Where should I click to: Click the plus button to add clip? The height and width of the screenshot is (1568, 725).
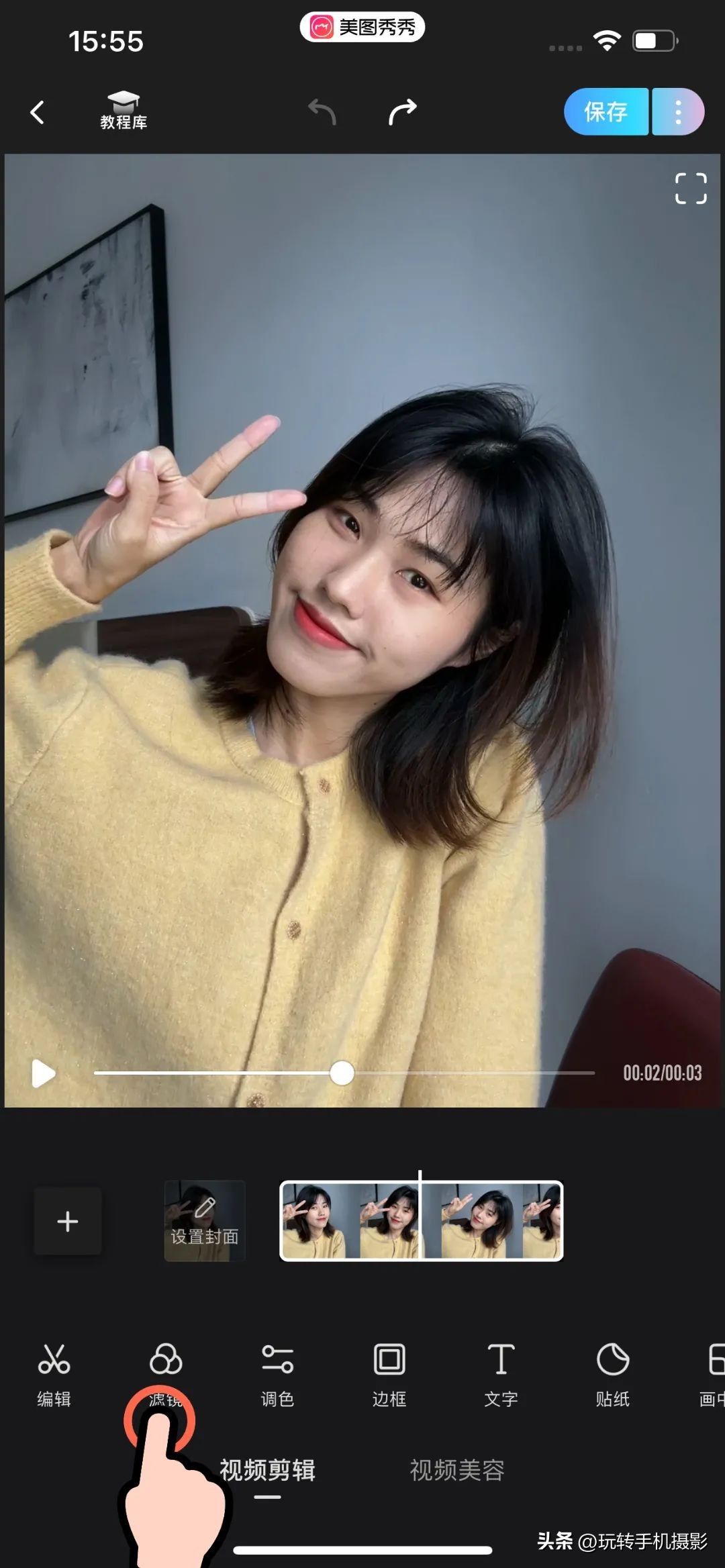[x=67, y=1222]
